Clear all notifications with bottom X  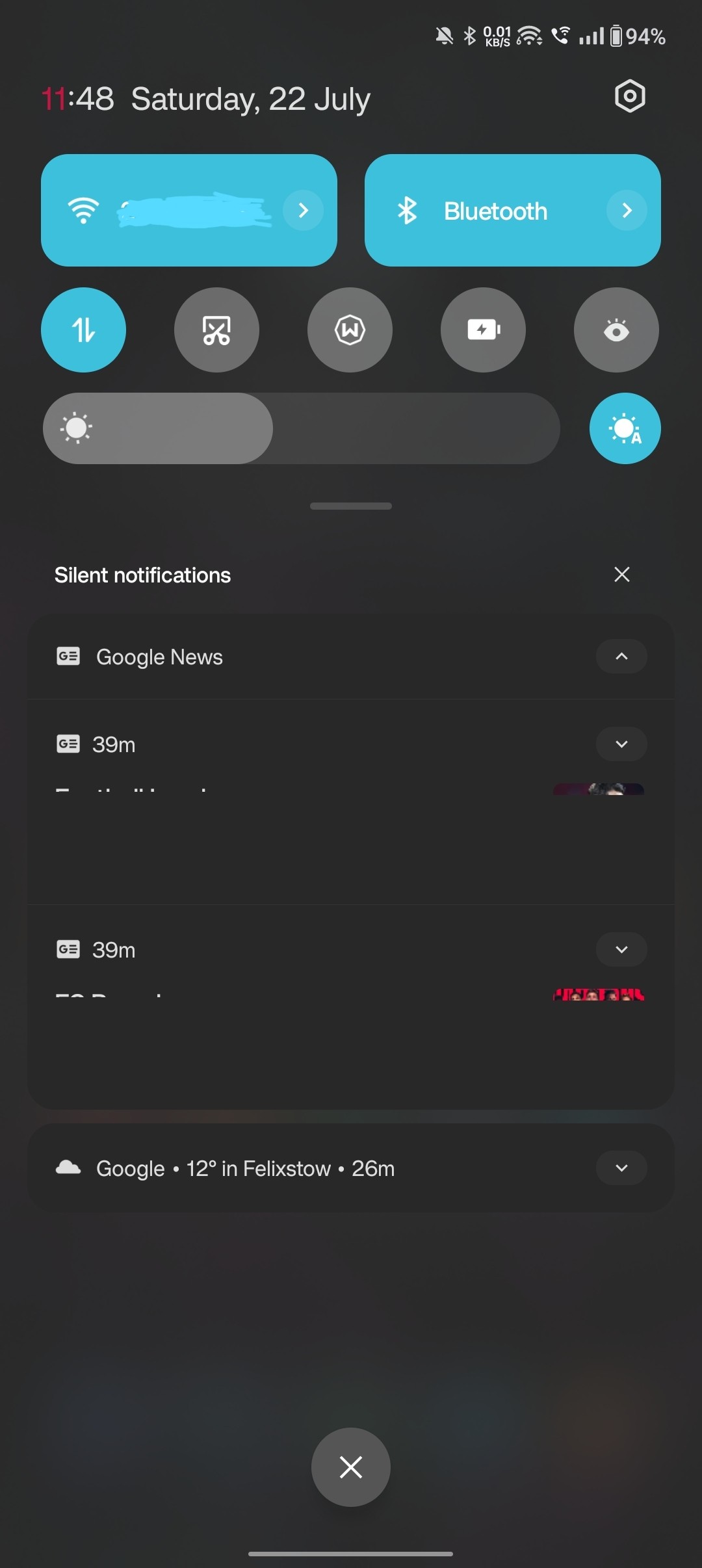click(351, 1467)
